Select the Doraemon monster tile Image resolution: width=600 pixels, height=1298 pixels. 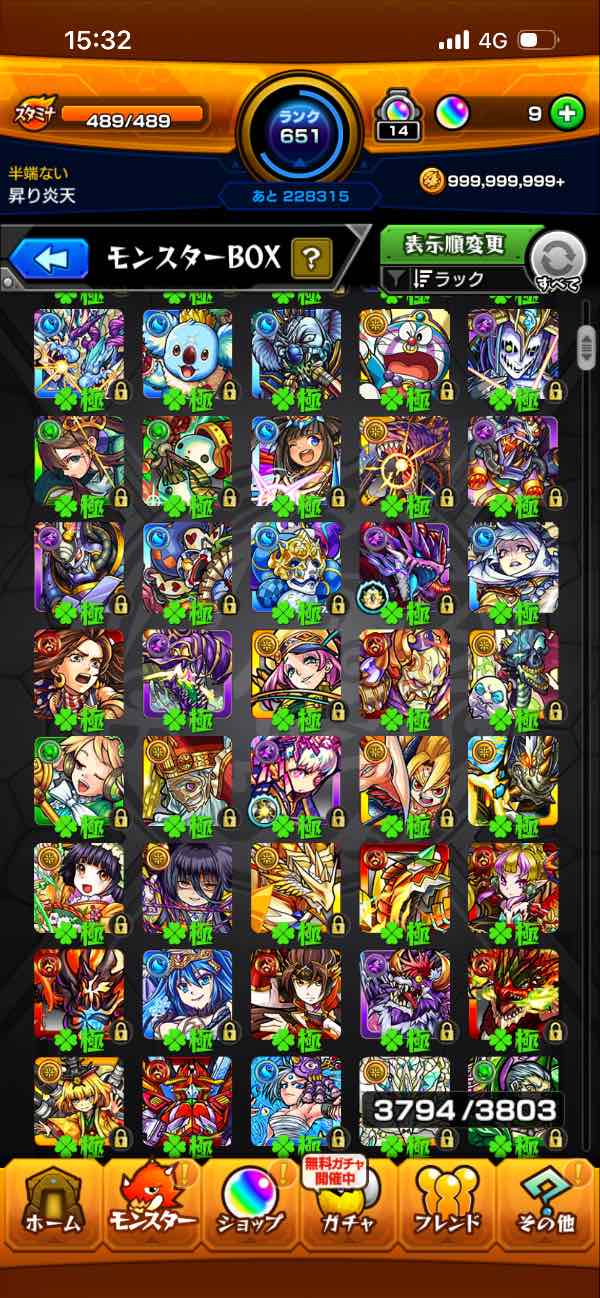[404, 352]
